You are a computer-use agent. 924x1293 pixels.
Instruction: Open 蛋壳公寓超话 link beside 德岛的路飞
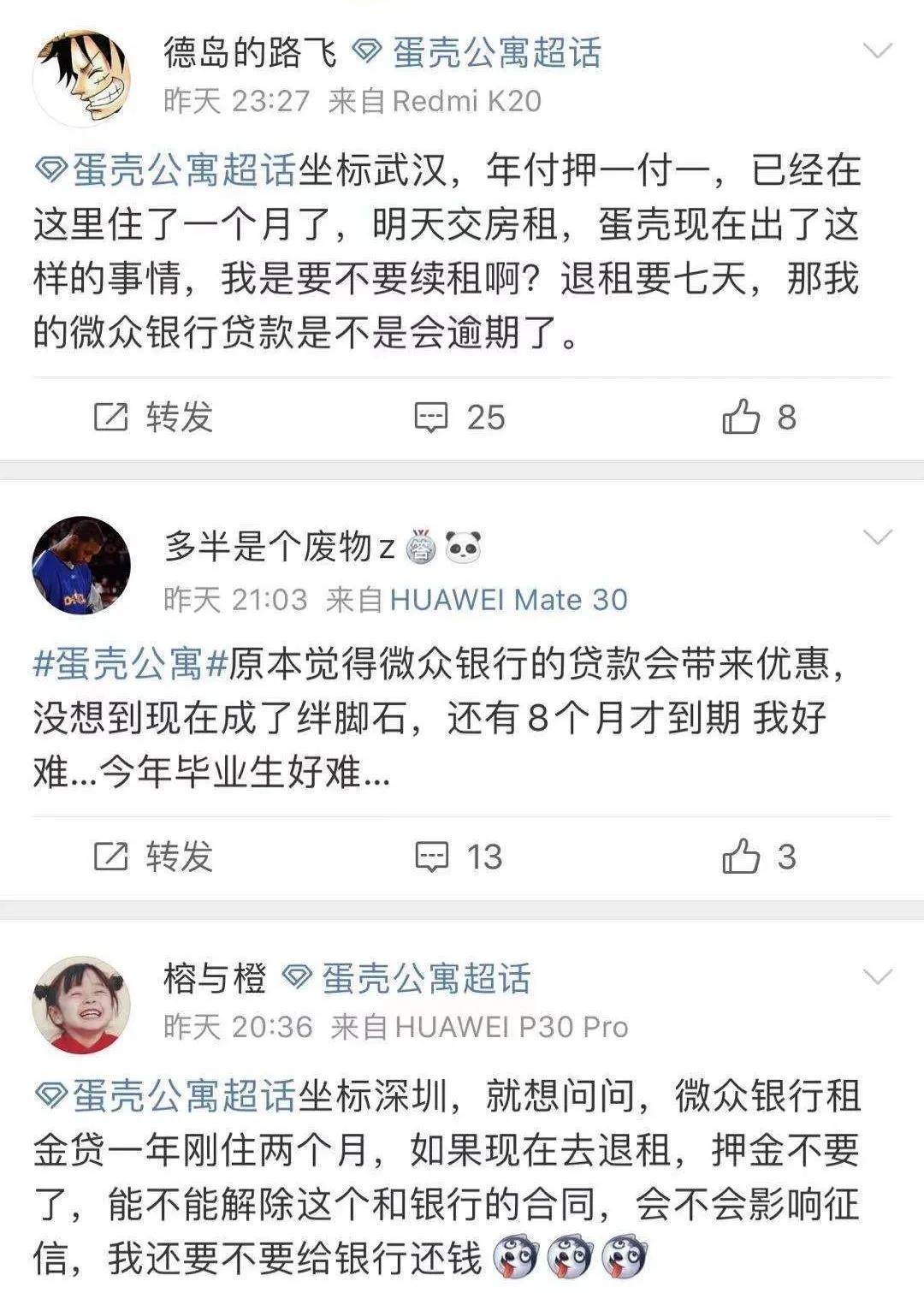496,53
